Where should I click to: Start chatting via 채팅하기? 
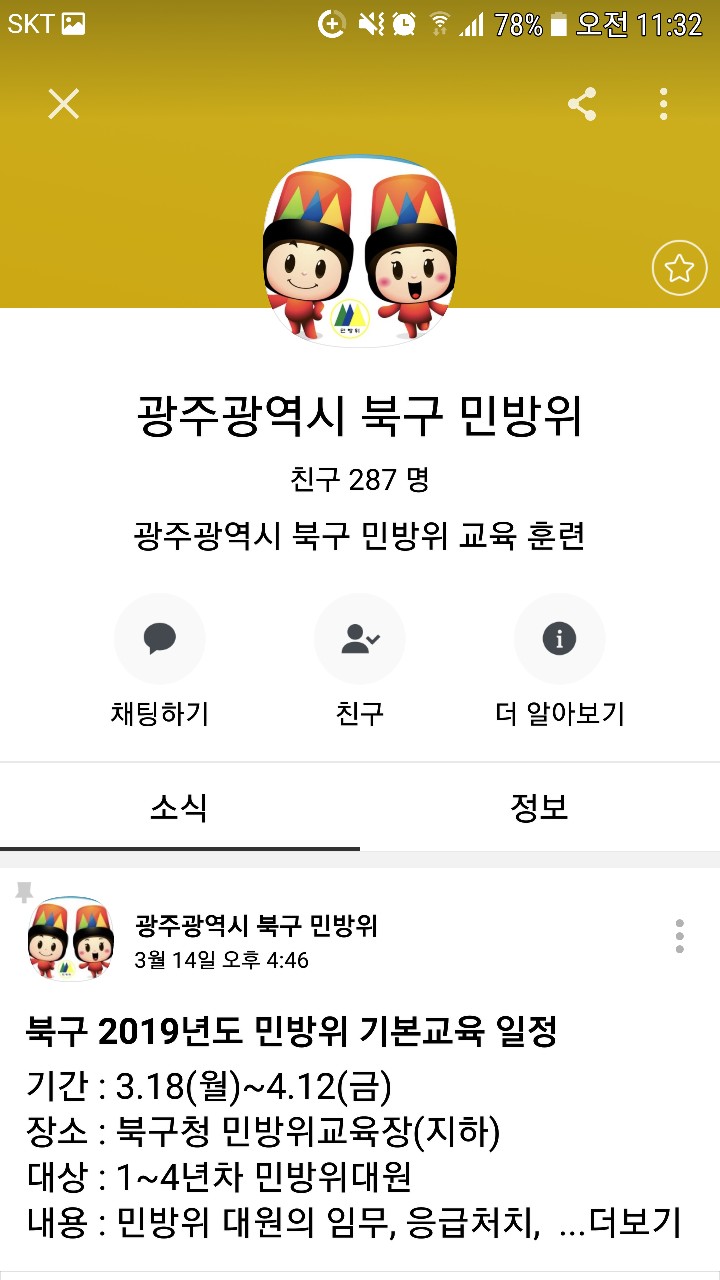[x=159, y=640]
